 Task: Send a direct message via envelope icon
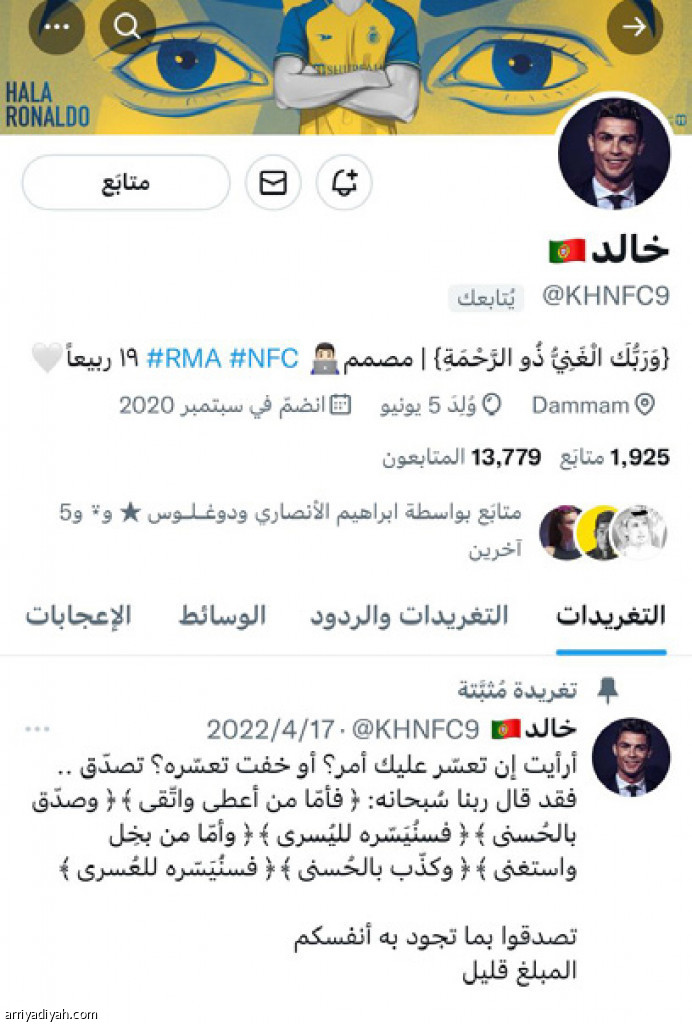tap(273, 183)
